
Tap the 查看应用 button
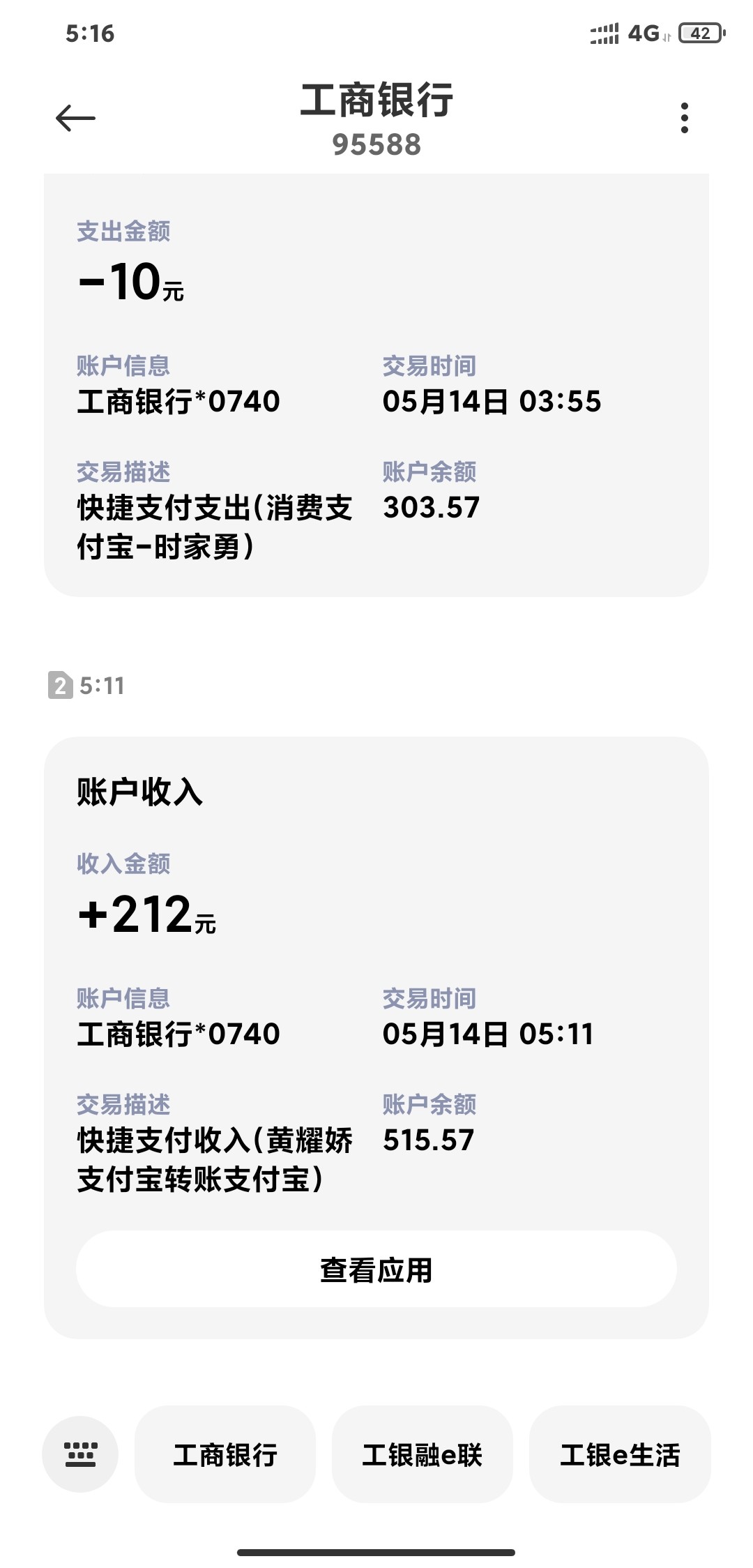tap(376, 1269)
